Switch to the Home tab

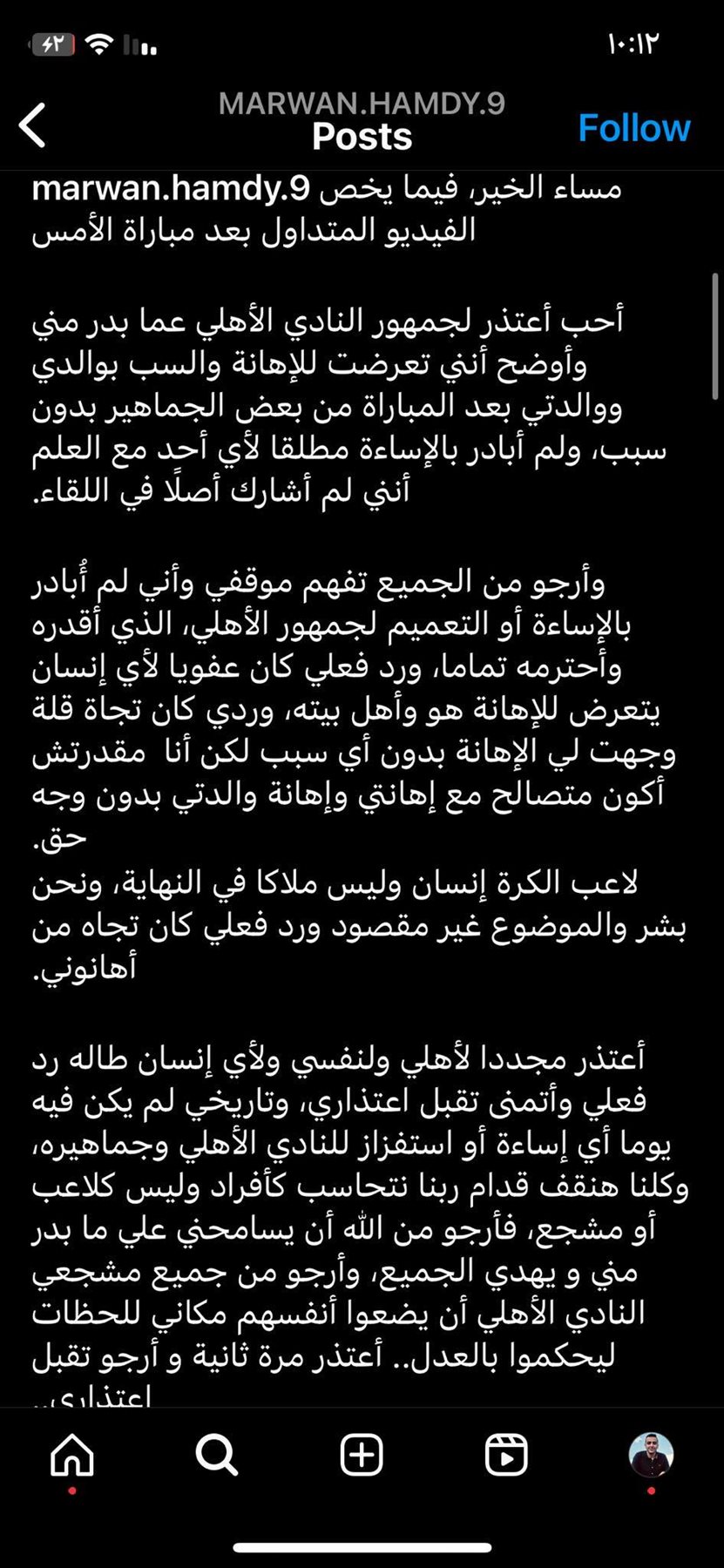click(x=72, y=1454)
